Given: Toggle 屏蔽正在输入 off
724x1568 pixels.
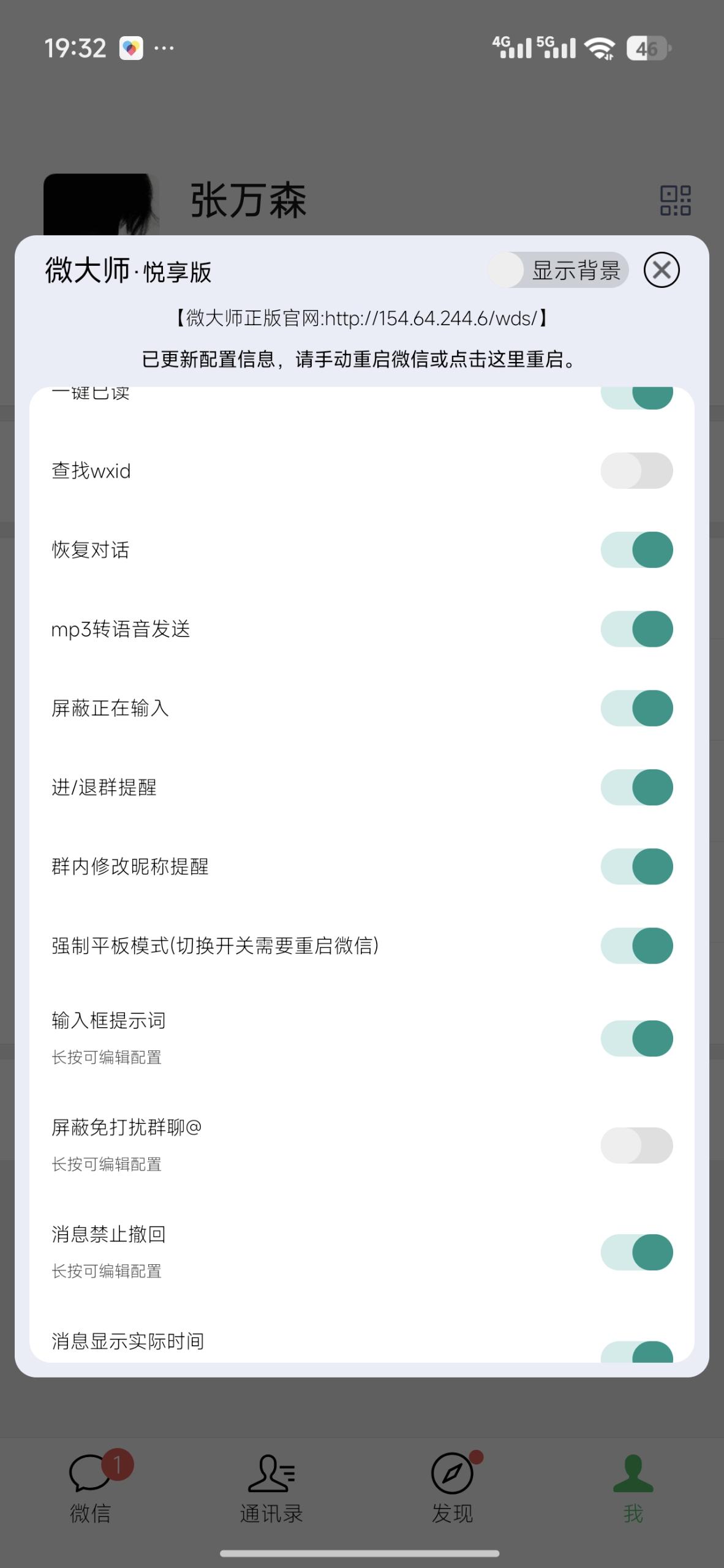Looking at the screenshot, I should click(636, 709).
